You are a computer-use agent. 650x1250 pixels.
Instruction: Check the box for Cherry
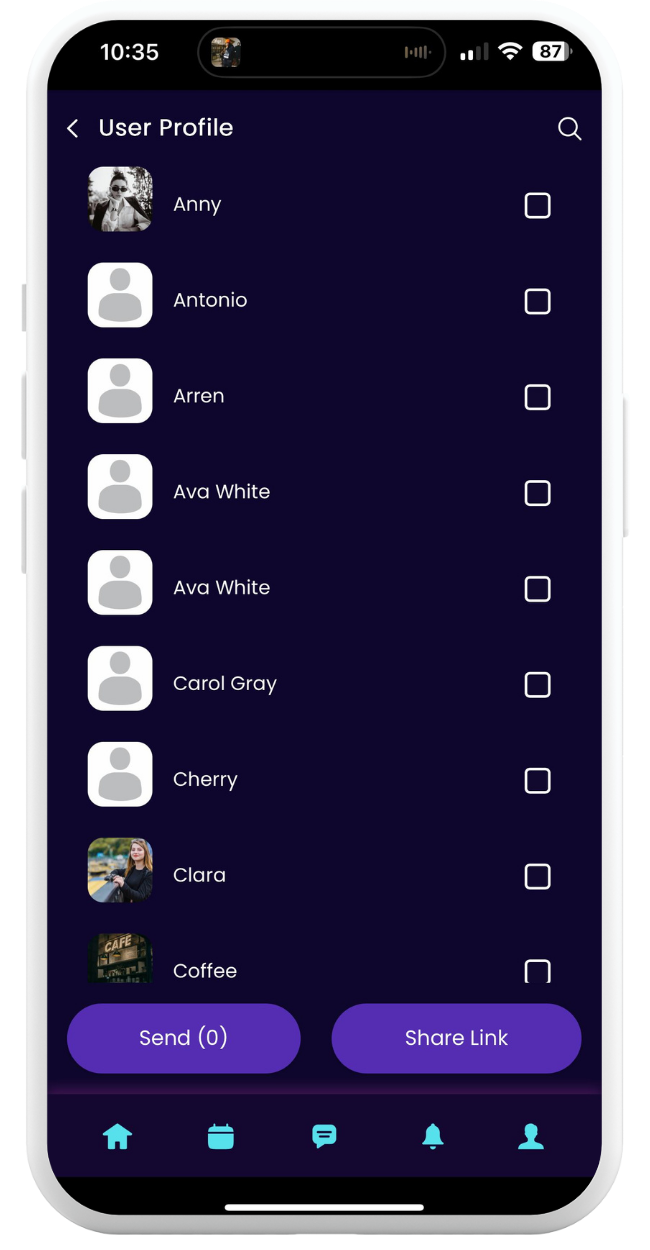[537, 780]
